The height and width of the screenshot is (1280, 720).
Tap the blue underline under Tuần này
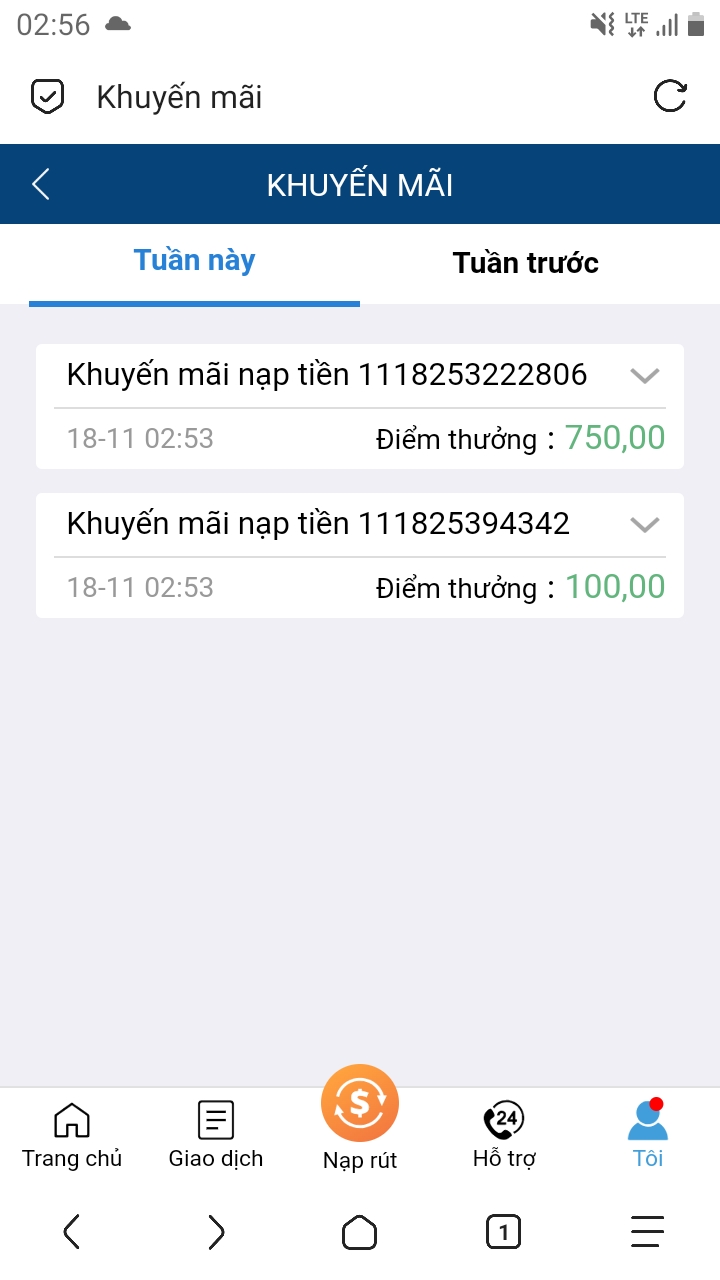[194, 299]
